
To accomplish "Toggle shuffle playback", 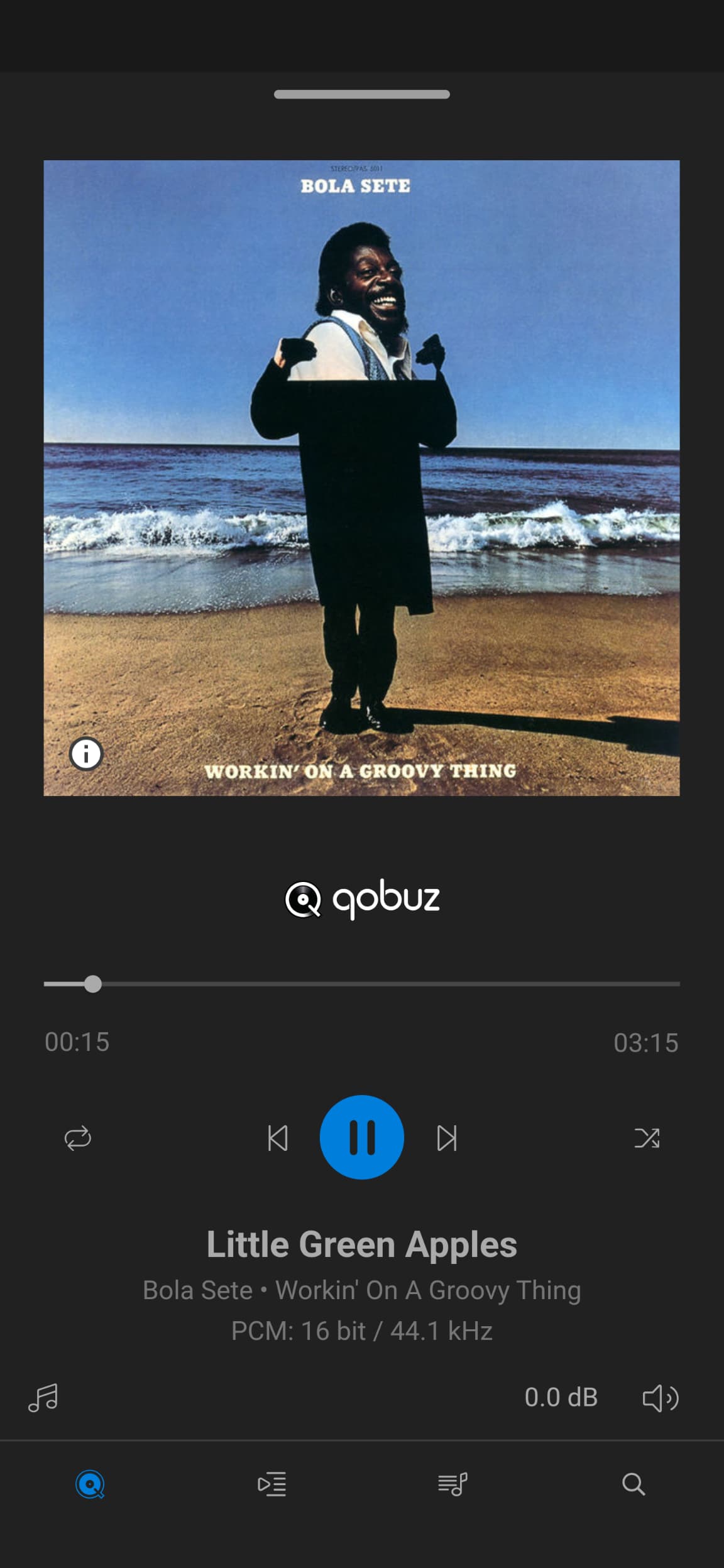I will click(x=647, y=1138).
